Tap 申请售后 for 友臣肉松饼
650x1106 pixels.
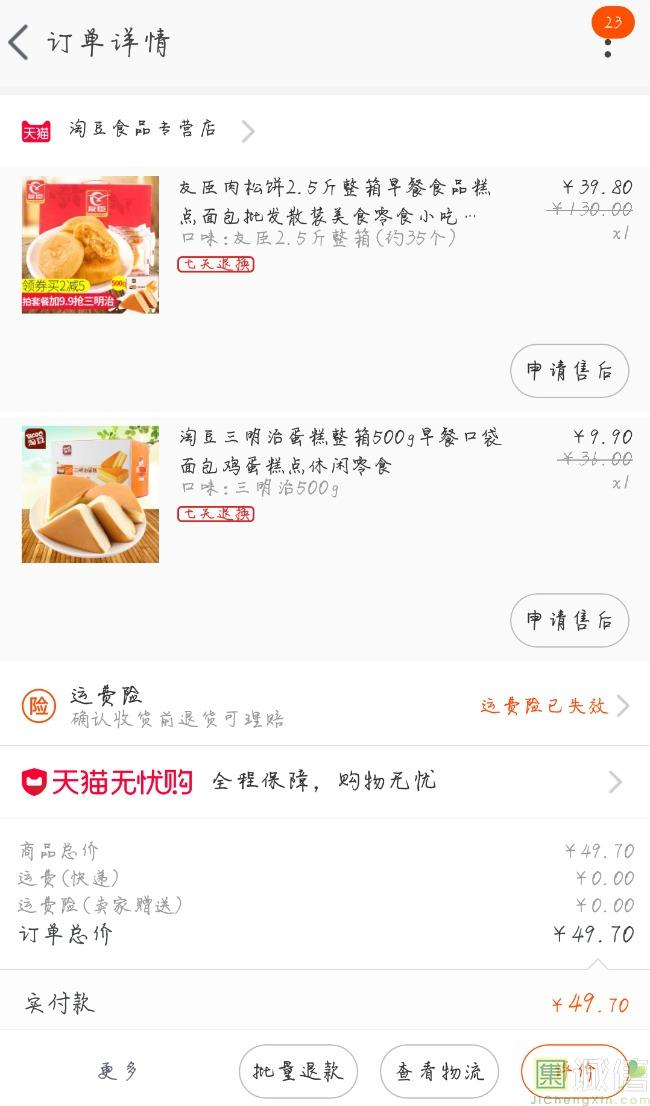[x=569, y=371]
